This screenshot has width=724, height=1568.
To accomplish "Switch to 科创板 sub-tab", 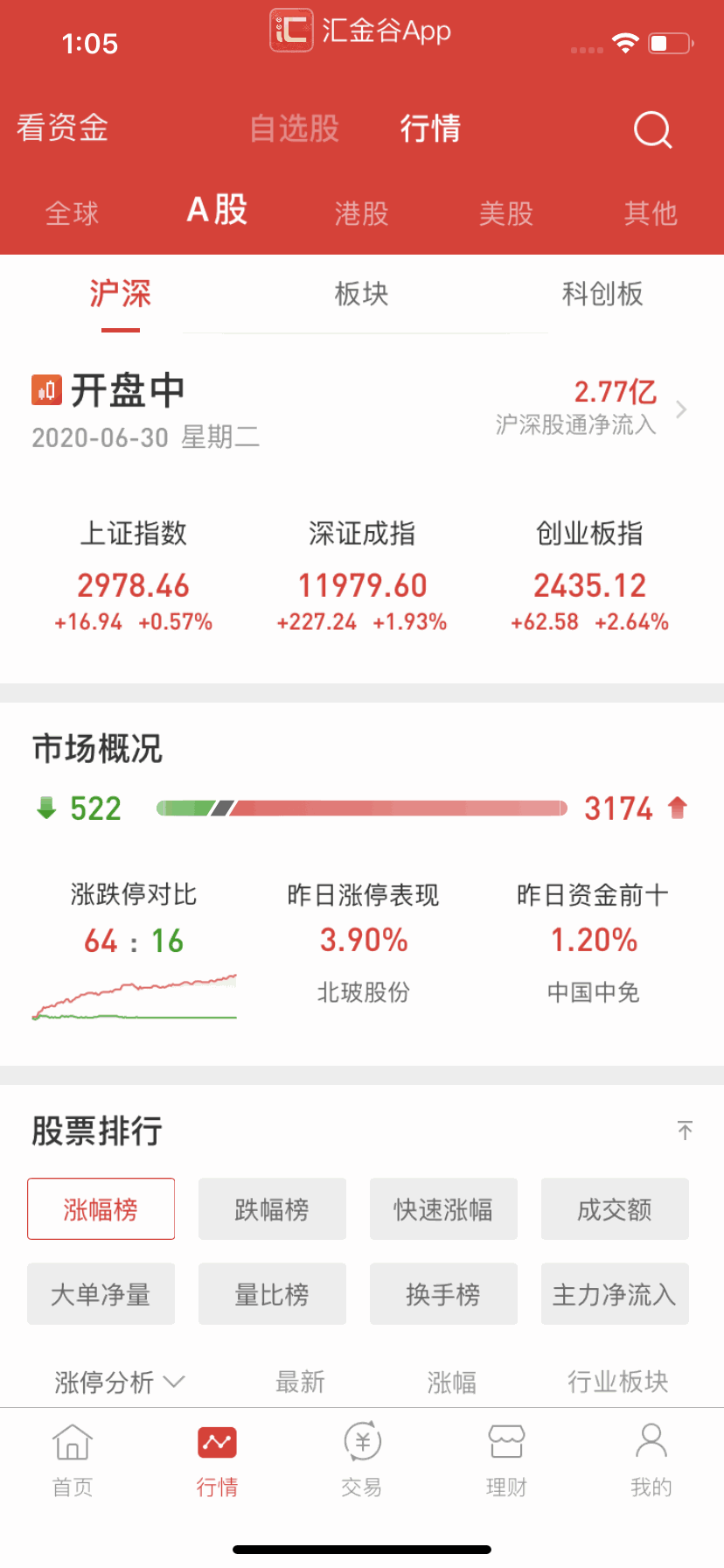I will pyautogui.click(x=602, y=294).
